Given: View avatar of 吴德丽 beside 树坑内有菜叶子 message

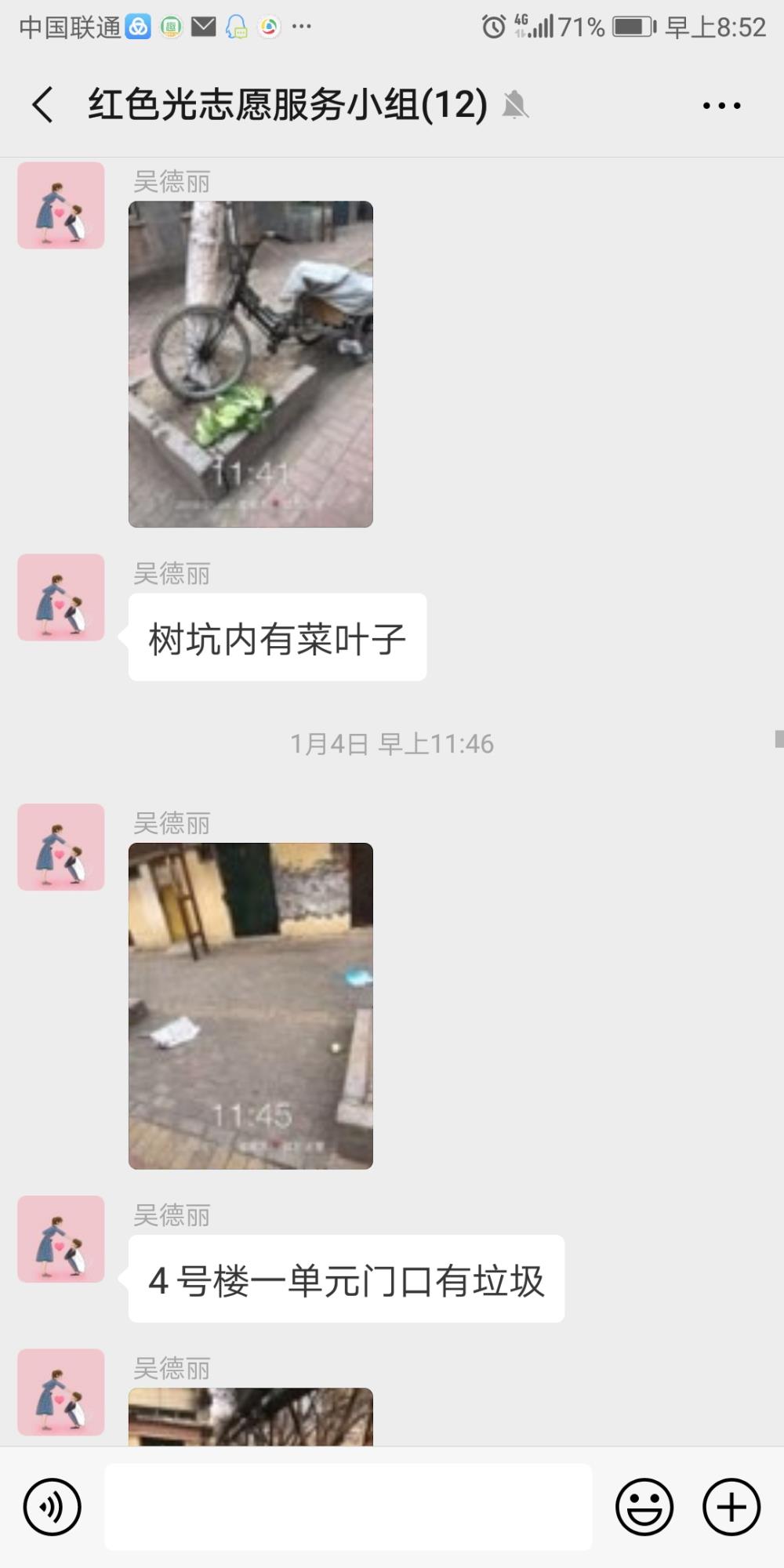Looking at the screenshot, I should click(x=61, y=597).
